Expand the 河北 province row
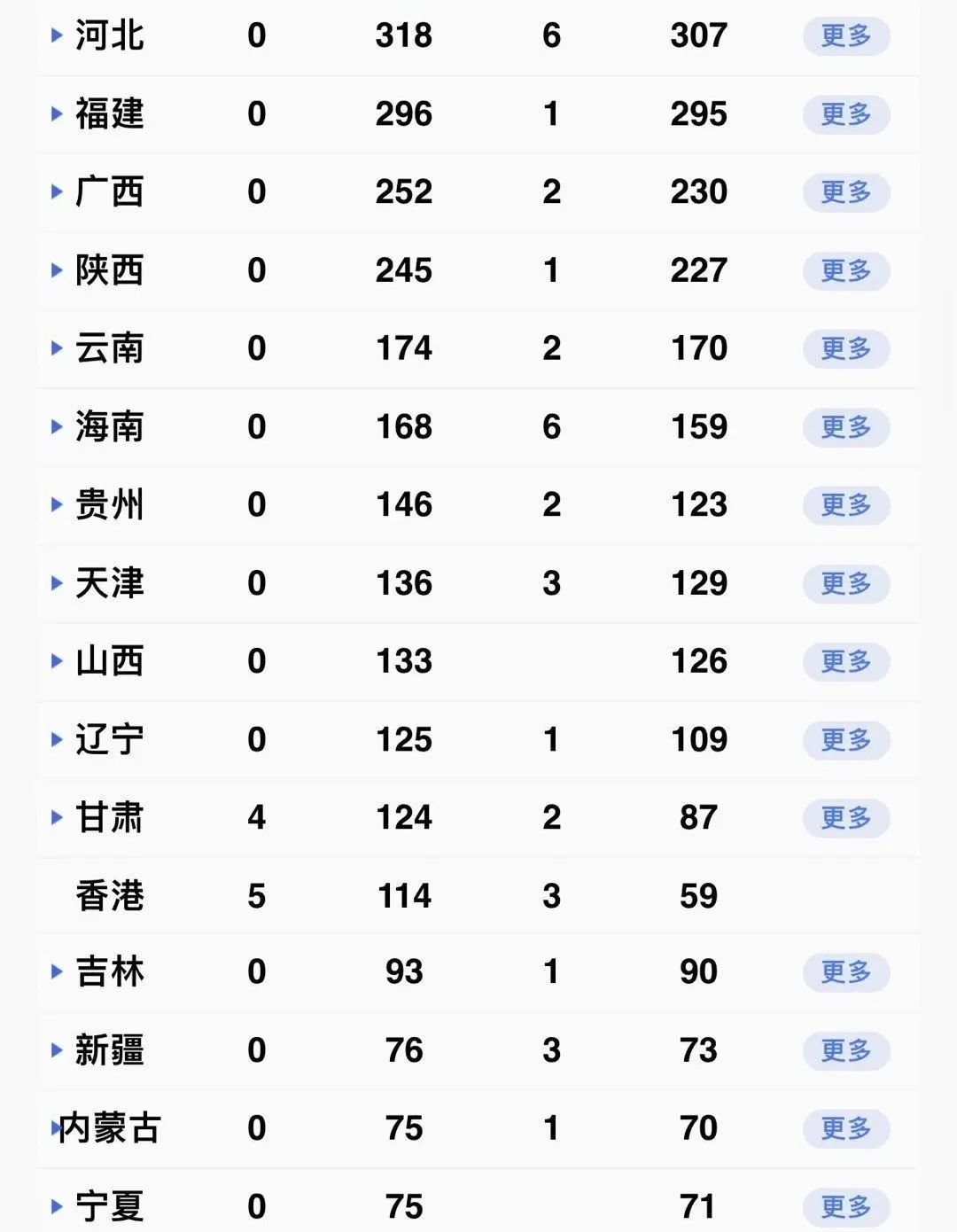The height and width of the screenshot is (1232, 957). tap(58, 36)
